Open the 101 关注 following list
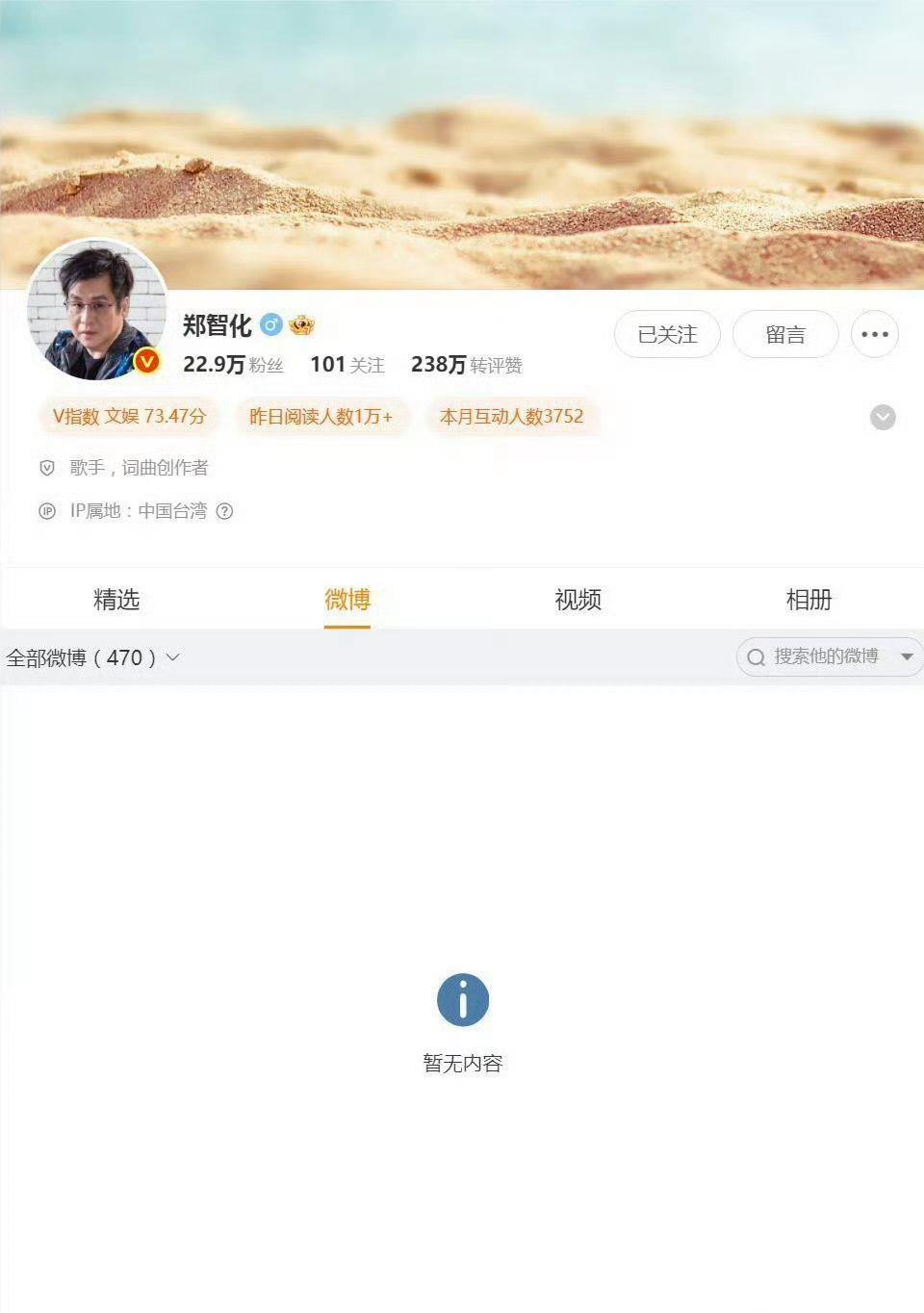The width and height of the screenshot is (924, 1313). click(346, 365)
